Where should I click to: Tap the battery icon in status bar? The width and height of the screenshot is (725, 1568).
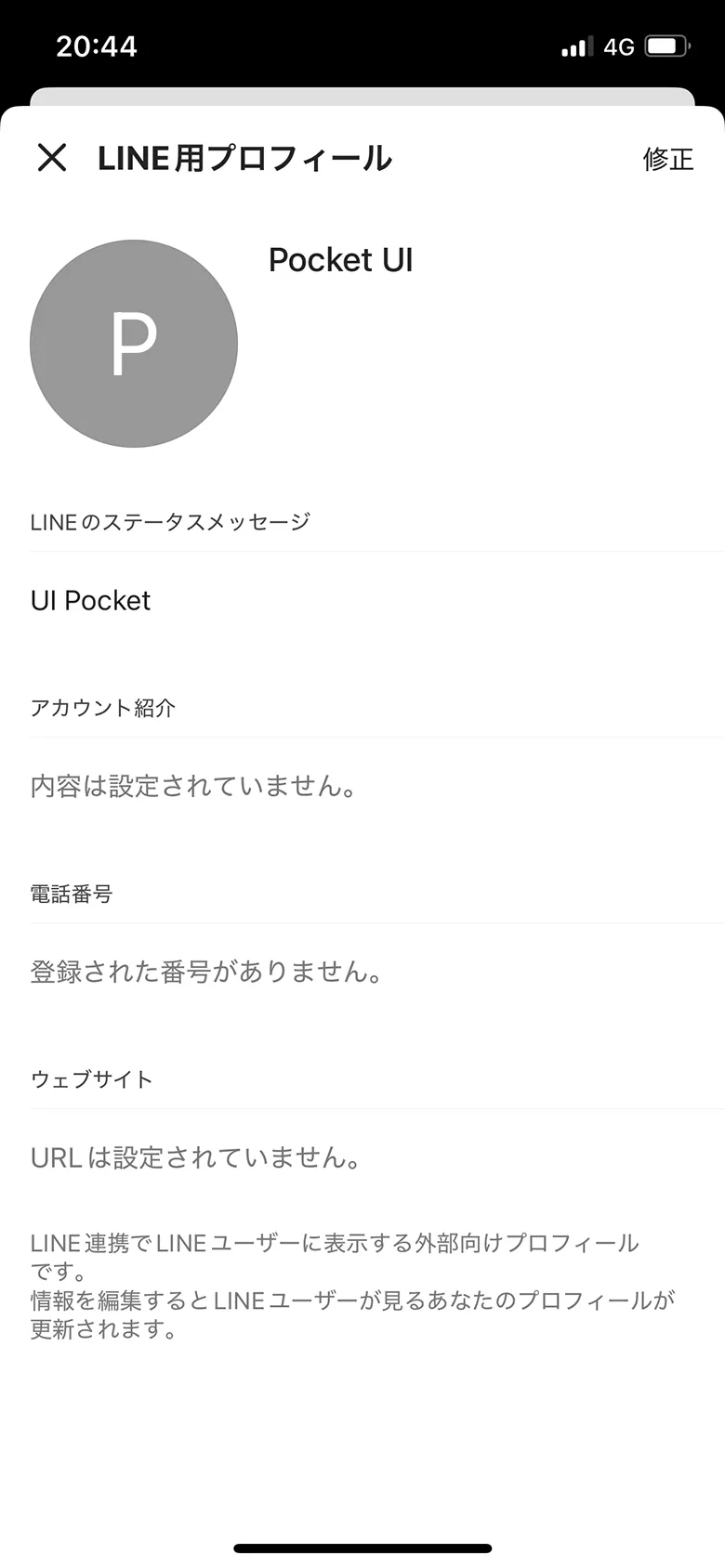point(666,45)
